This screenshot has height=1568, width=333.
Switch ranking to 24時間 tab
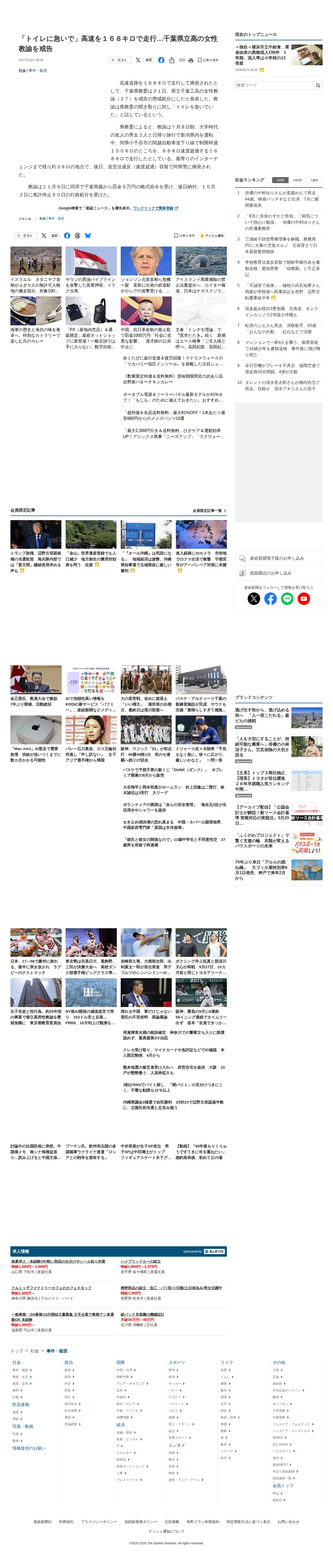297,180
